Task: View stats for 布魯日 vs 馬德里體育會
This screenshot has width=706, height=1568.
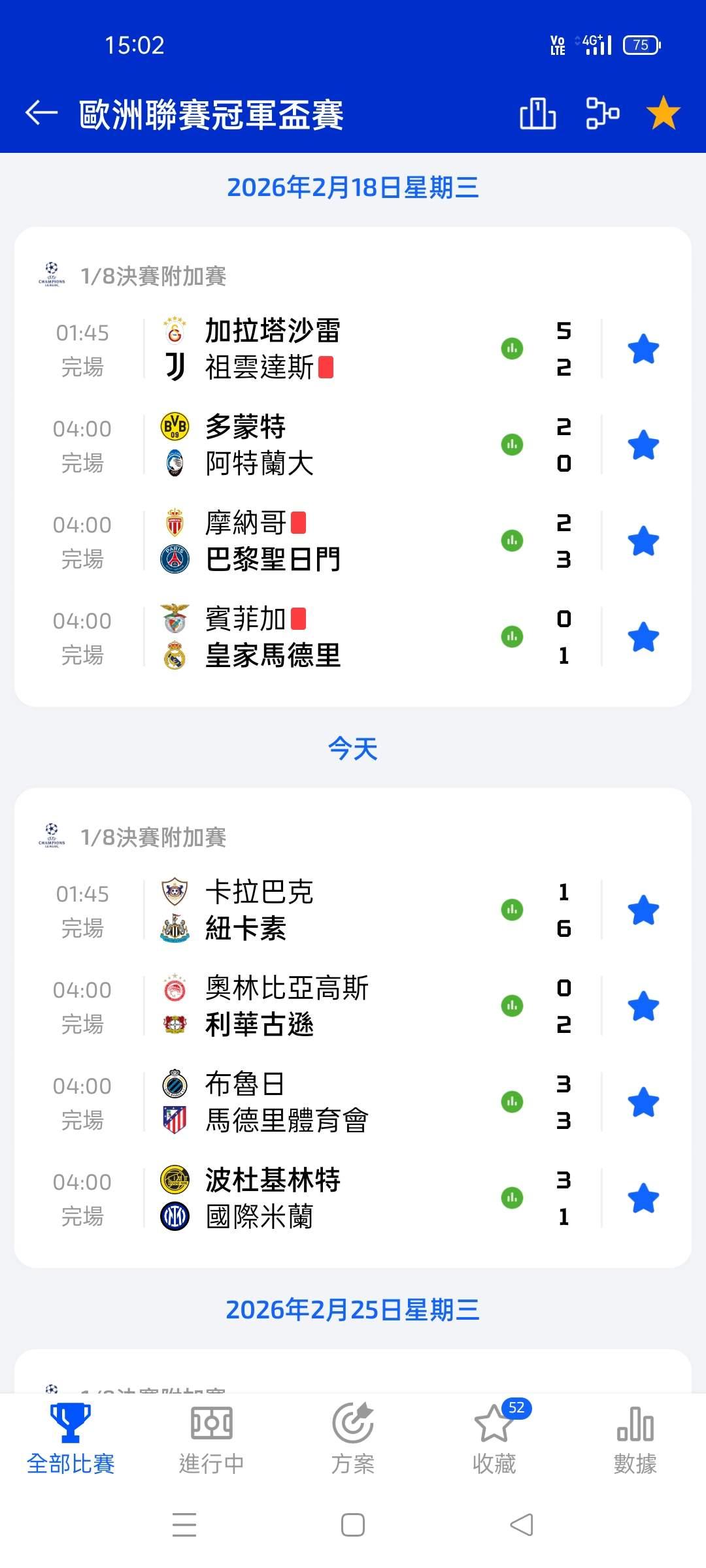Action: (512, 1102)
